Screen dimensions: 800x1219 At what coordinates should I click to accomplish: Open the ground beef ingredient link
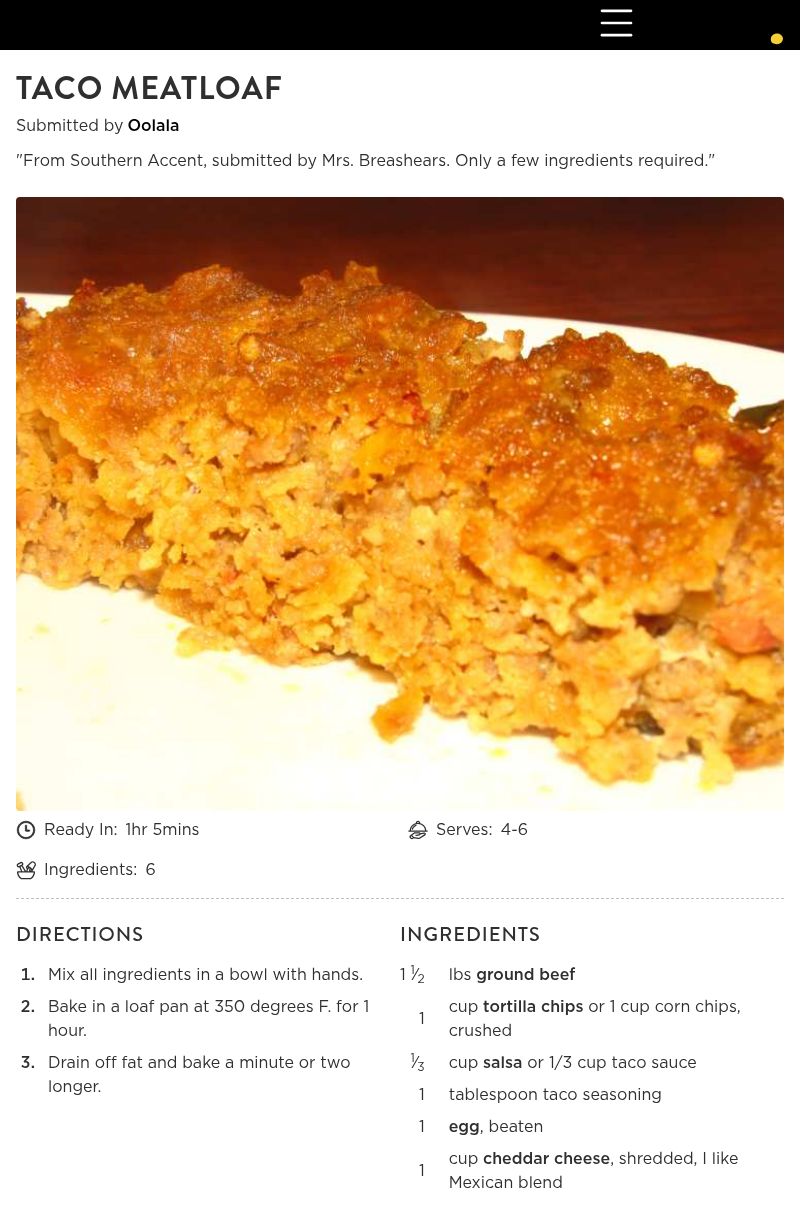525,975
